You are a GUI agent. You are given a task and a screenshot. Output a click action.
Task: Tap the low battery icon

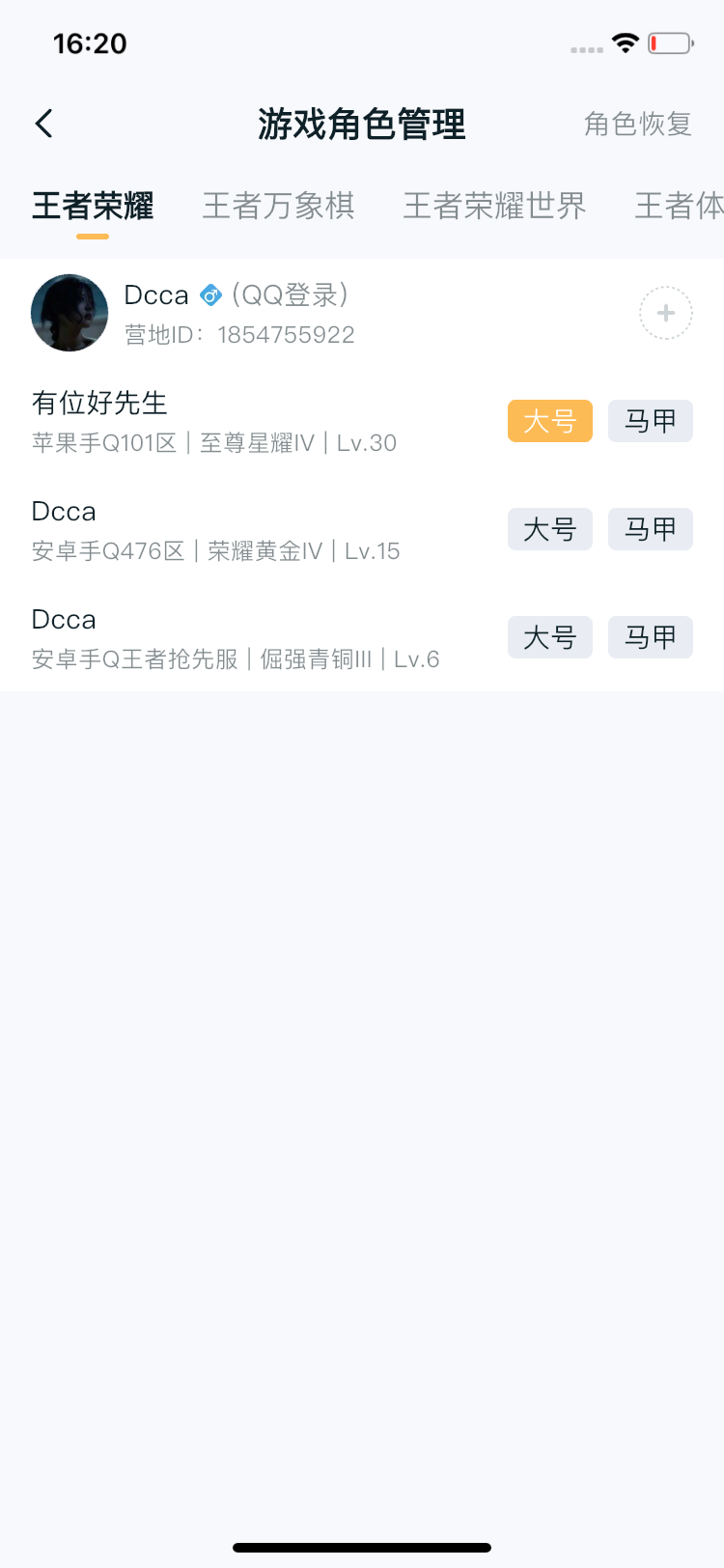(x=670, y=42)
